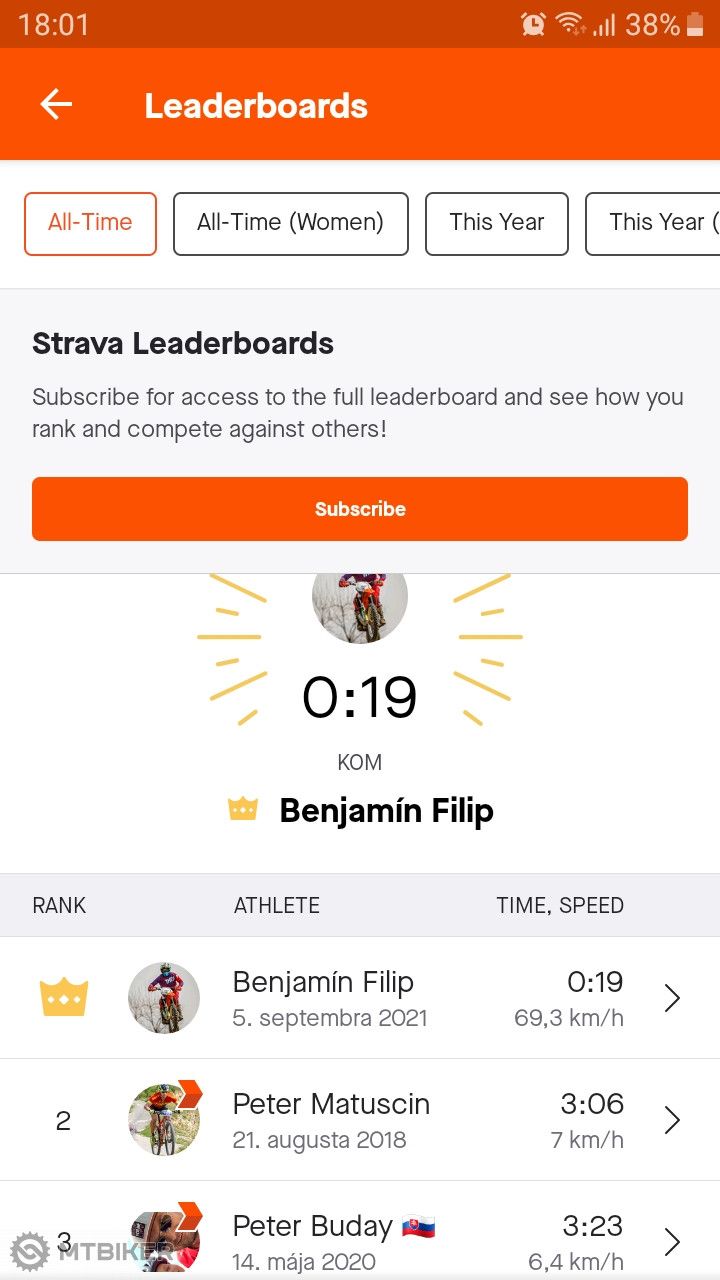720x1280 pixels.
Task: Click Peter Buday's avatar photo
Action: [x=163, y=1240]
